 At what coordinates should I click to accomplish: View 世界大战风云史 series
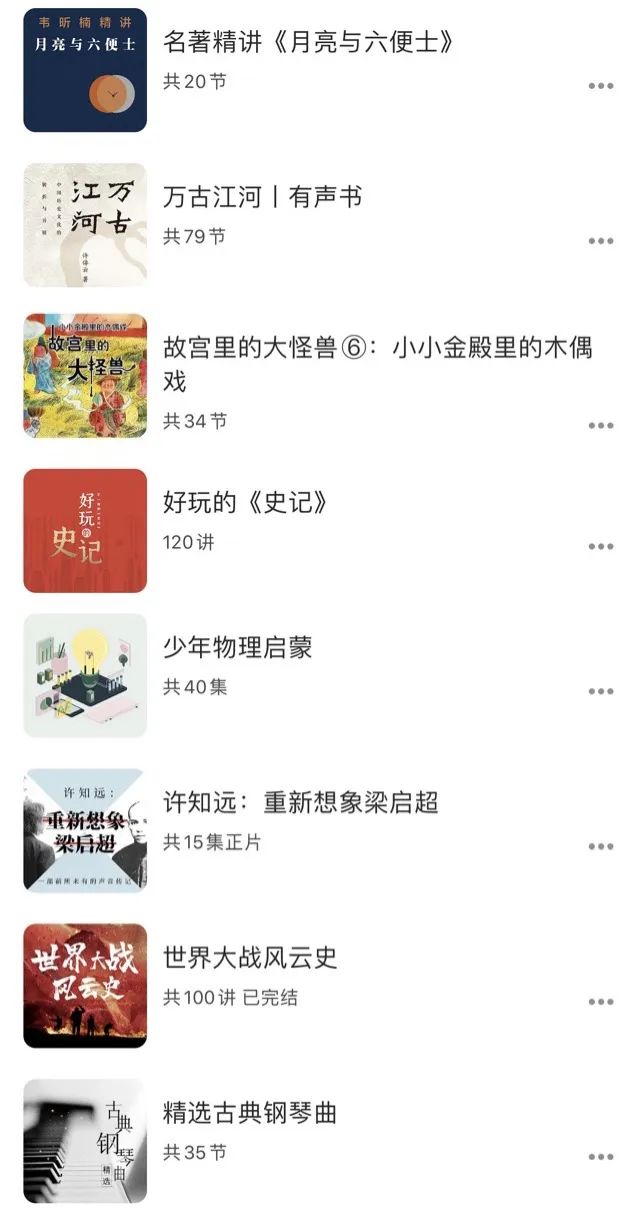click(250, 957)
